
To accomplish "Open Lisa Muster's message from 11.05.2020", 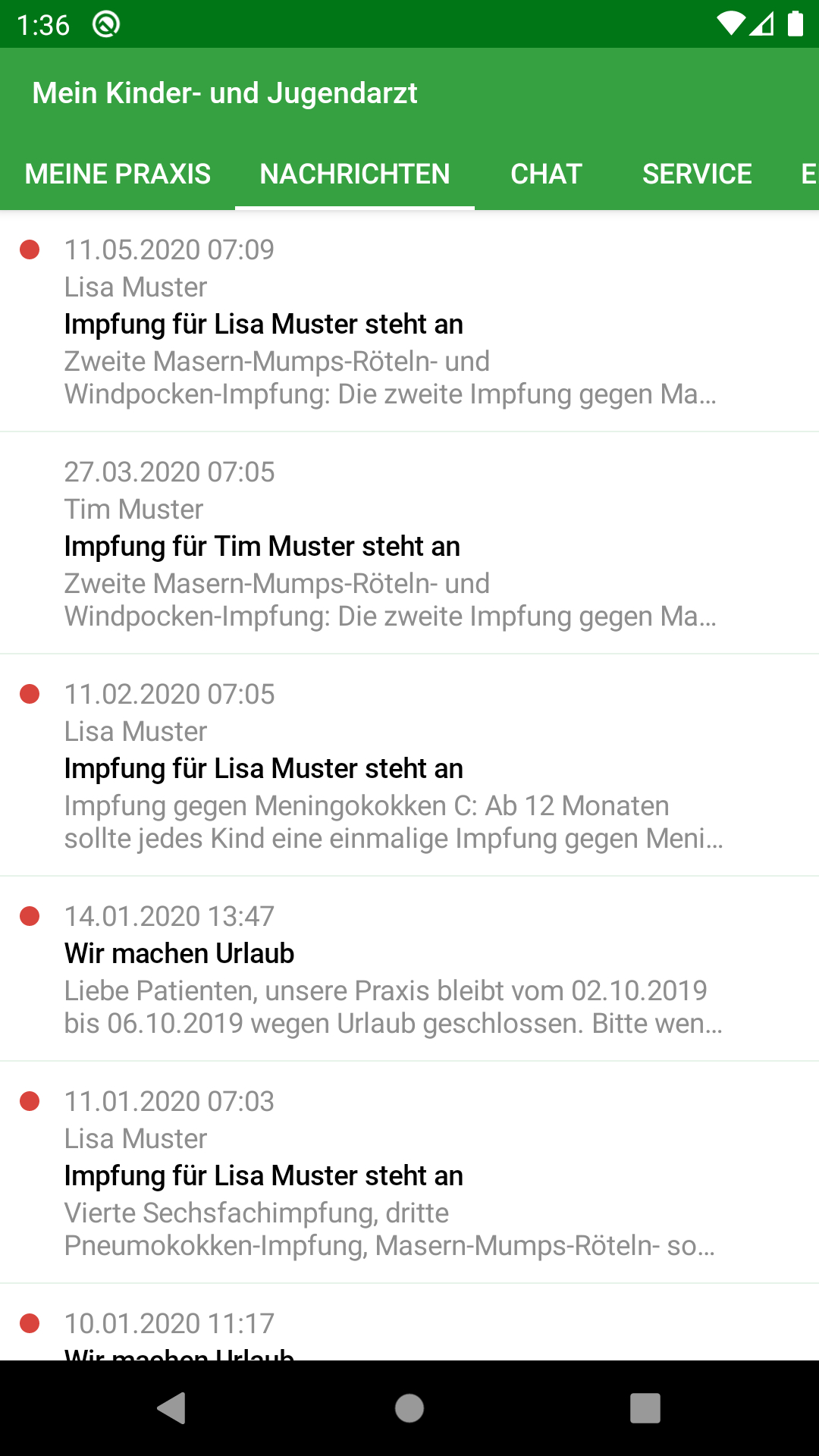I will pos(409,322).
